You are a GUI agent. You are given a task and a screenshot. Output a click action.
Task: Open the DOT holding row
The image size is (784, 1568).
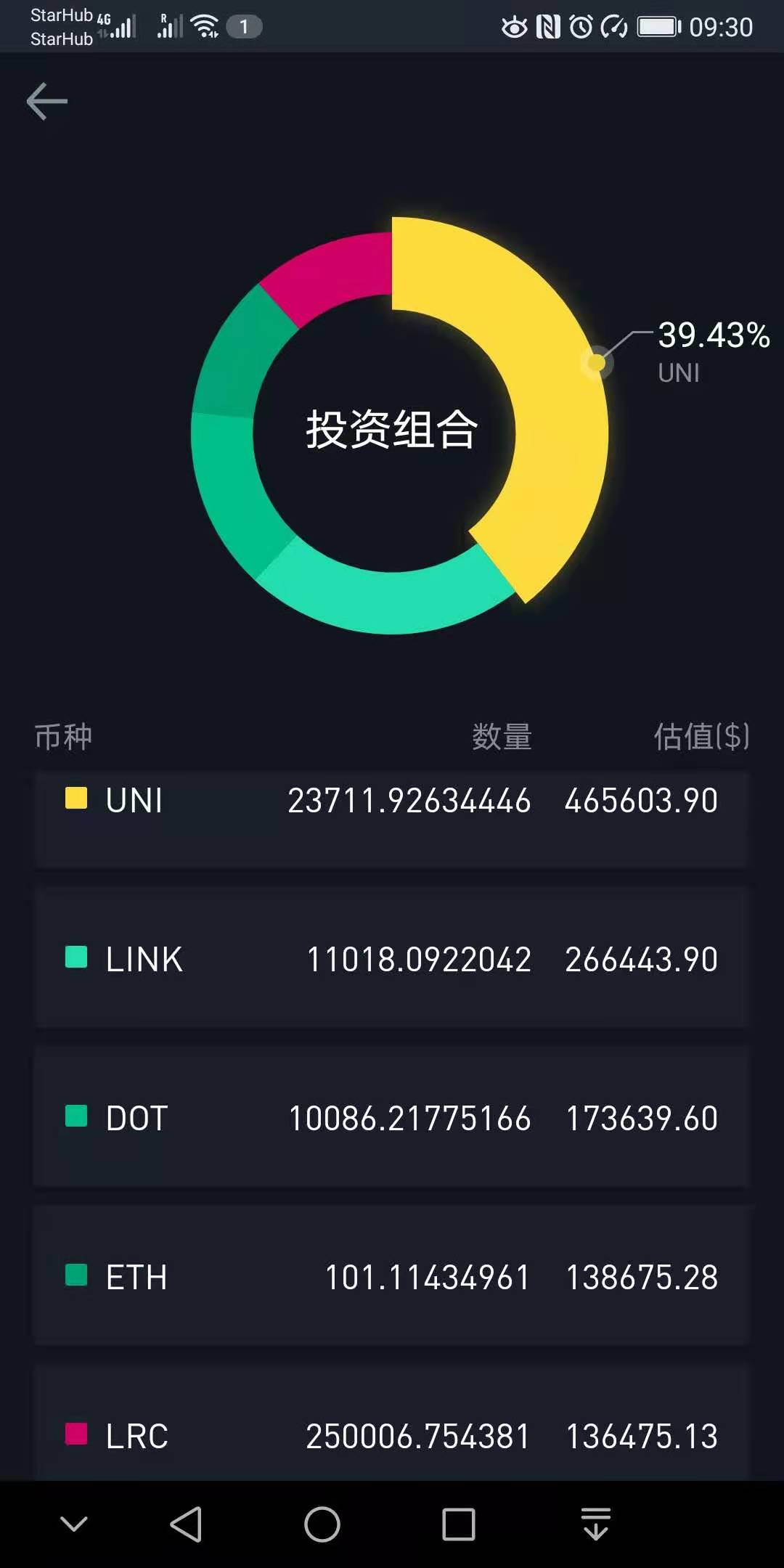coord(391,1118)
